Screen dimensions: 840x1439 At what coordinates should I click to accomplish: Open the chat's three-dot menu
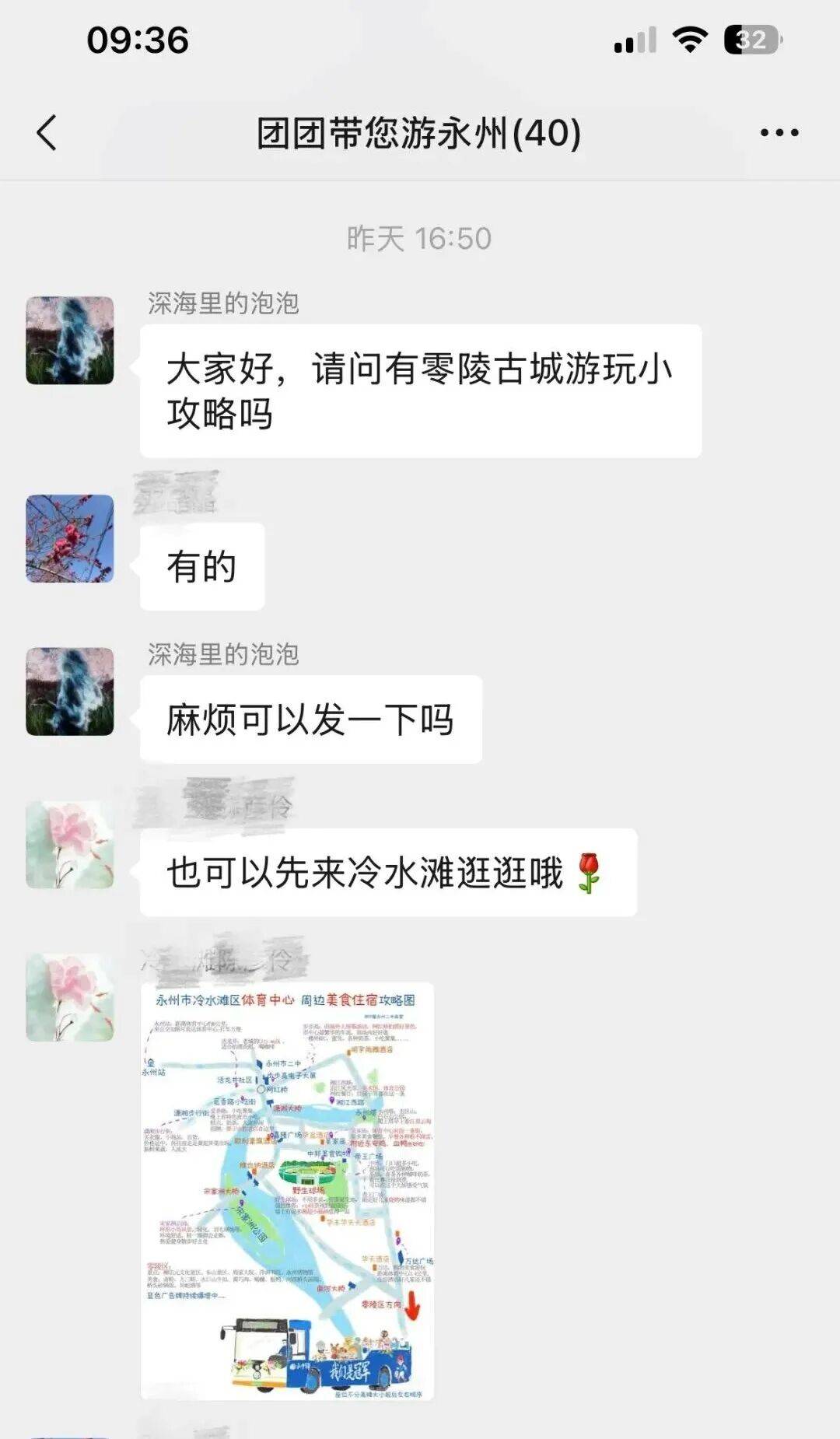click(x=779, y=133)
